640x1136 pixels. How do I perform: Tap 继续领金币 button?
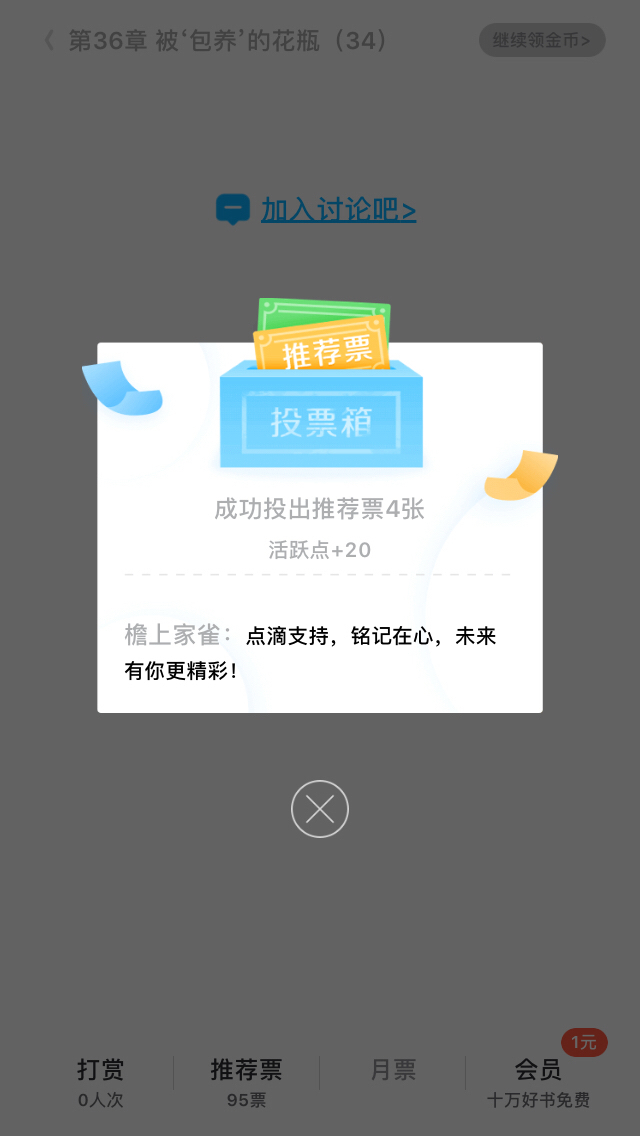point(542,41)
